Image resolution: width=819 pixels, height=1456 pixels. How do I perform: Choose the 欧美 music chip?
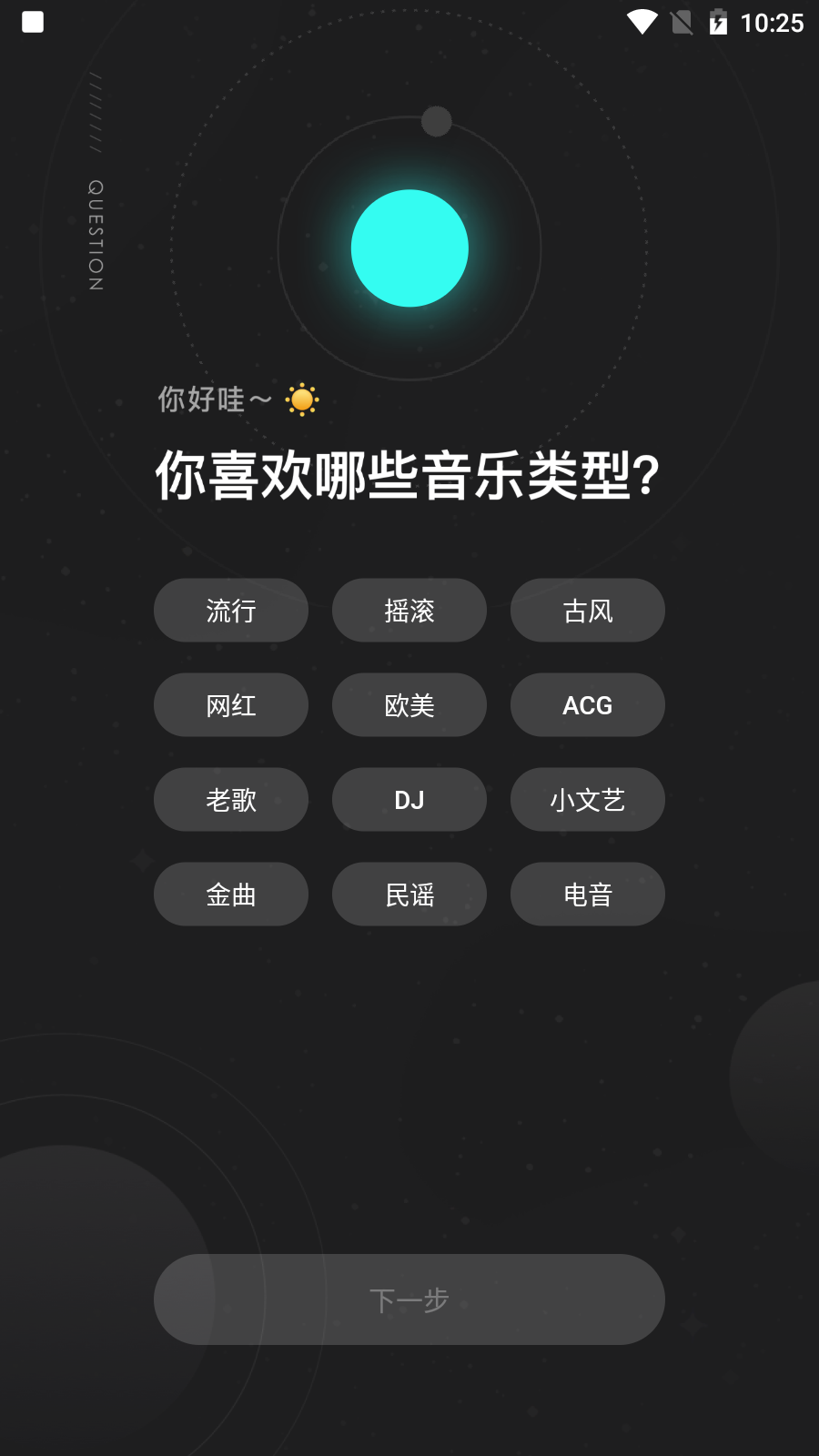pos(409,705)
